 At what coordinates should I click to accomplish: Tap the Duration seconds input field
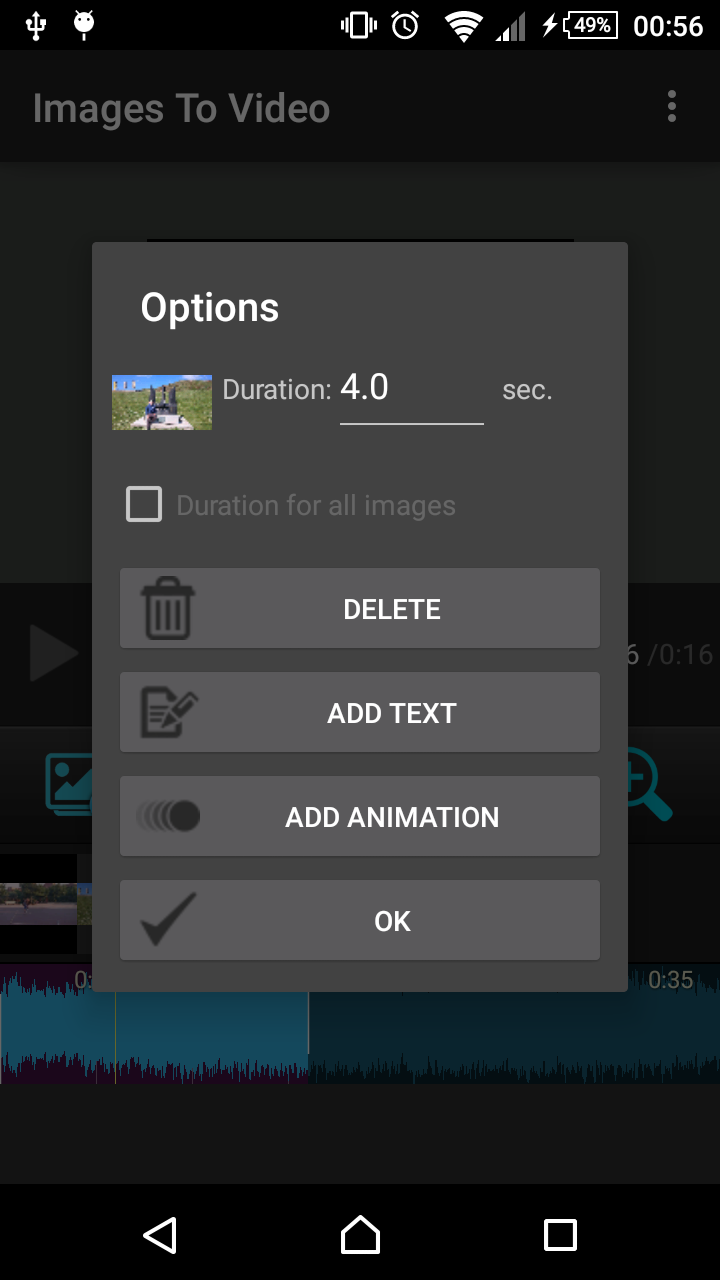click(410, 390)
